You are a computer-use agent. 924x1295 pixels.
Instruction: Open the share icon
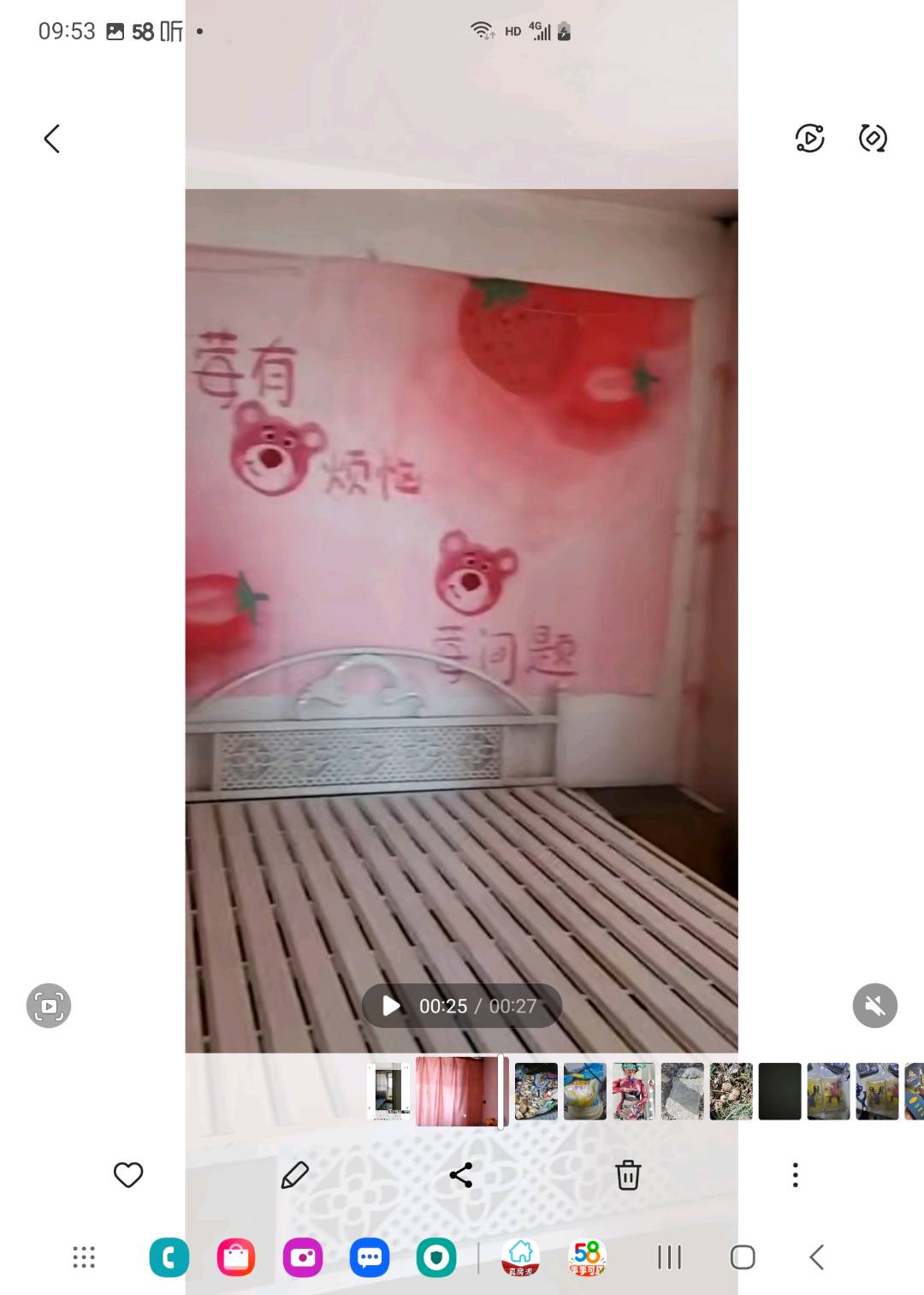tap(462, 1175)
